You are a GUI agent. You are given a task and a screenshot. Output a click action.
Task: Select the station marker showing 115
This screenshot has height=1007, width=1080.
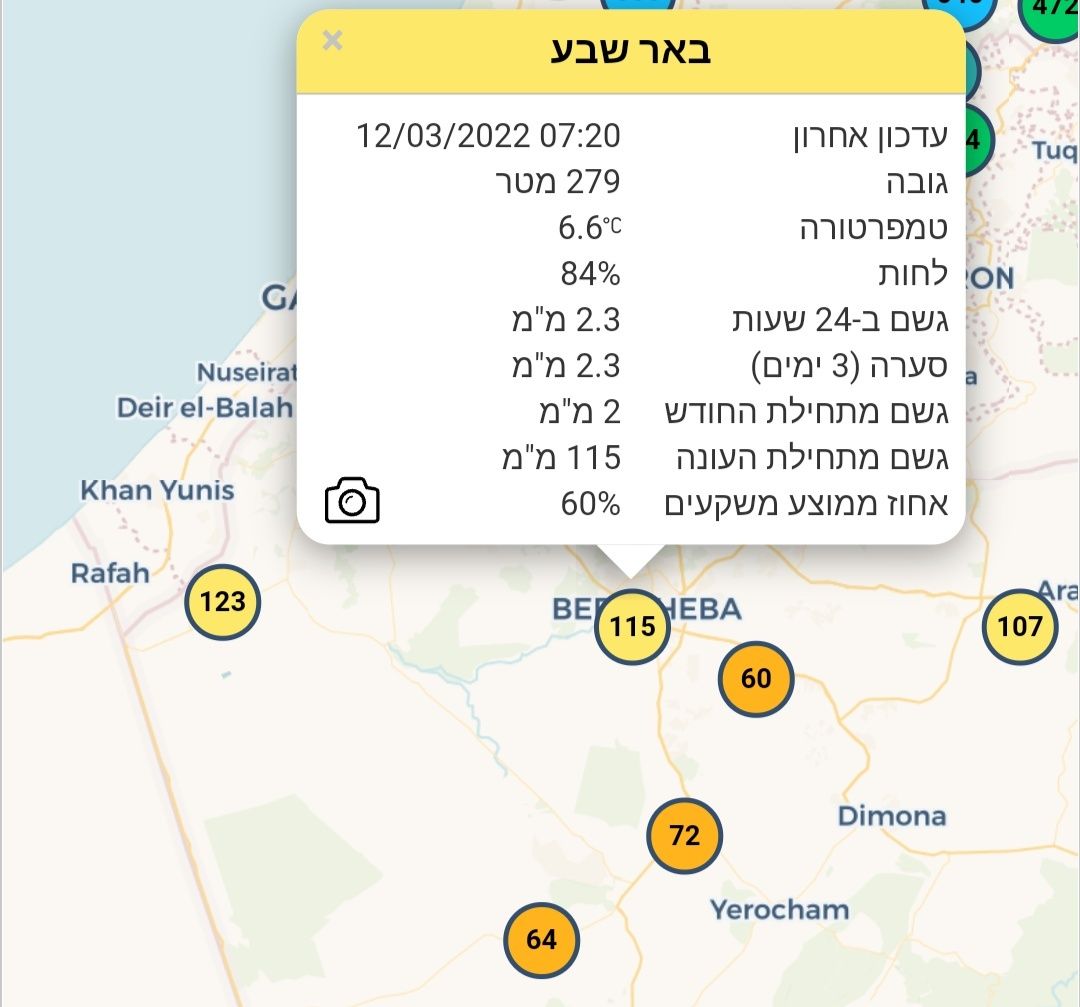pyautogui.click(x=632, y=627)
